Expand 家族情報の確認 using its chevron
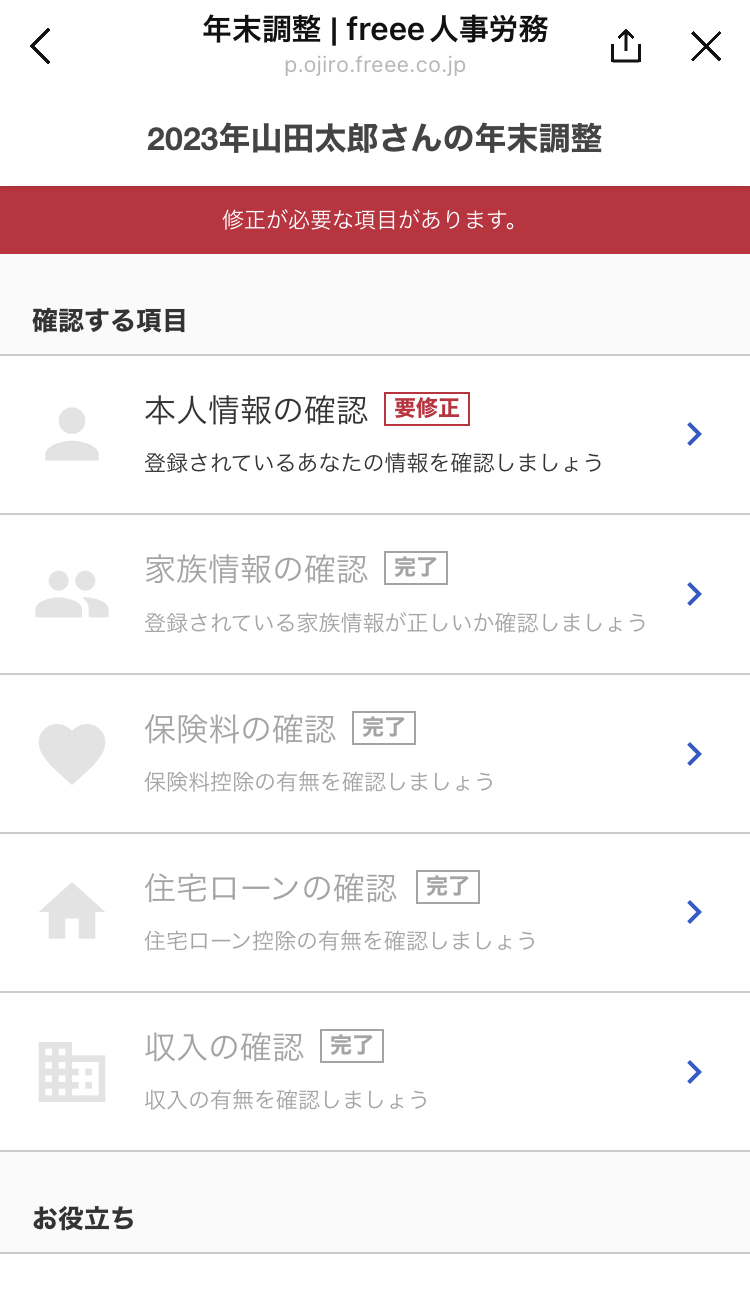Viewport: 750px width, 1296px height. (x=694, y=593)
